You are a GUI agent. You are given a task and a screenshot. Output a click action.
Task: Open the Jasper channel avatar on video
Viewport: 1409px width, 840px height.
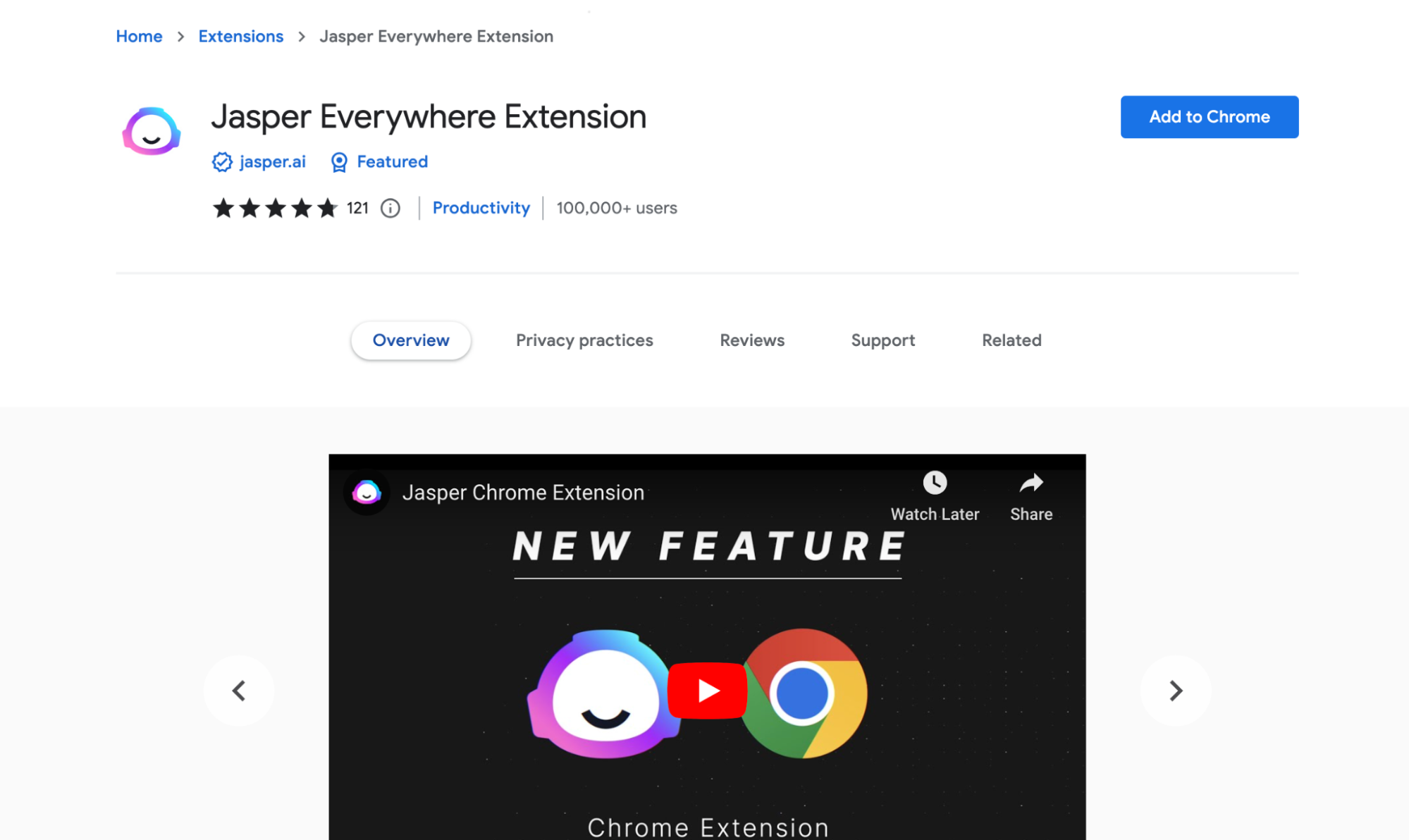pos(367,492)
